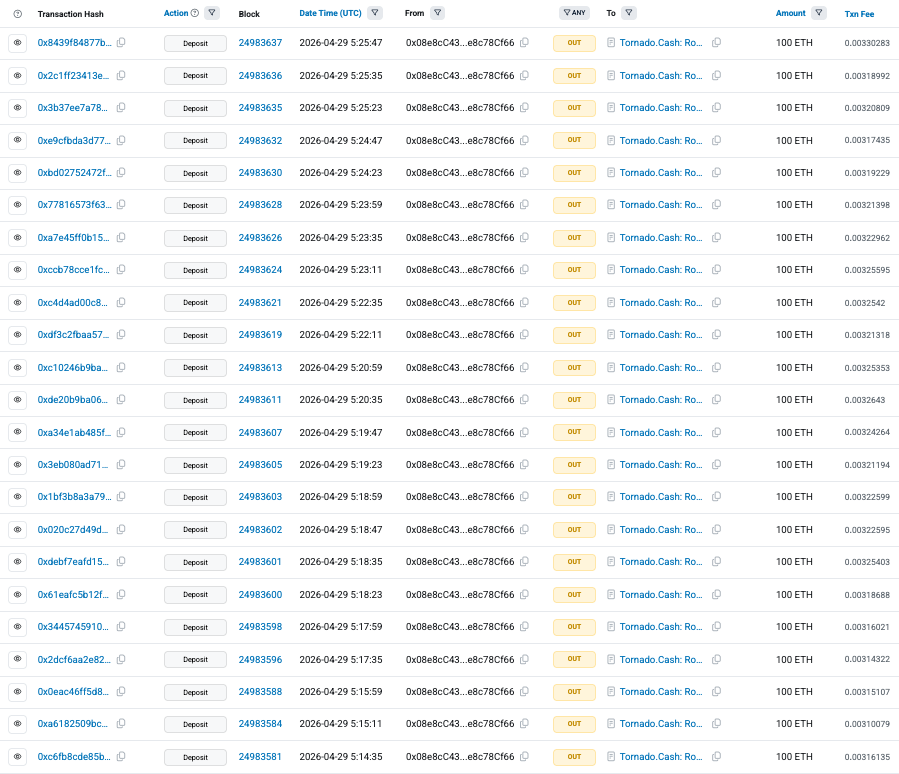The image size is (899, 774).
Task: Open transaction 0xa6182509bc details
Action: pyautogui.click(x=72, y=724)
